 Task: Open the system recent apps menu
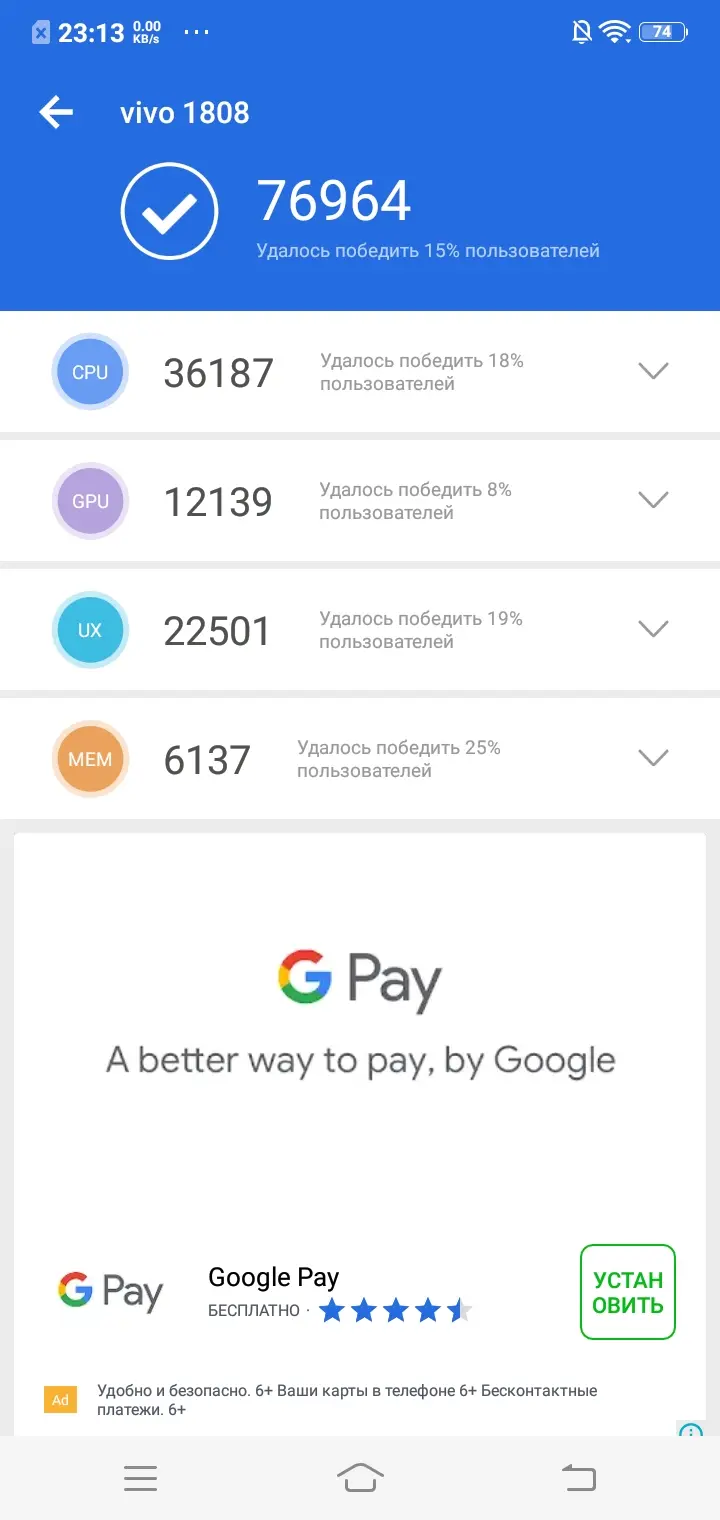tap(140, 1477)
